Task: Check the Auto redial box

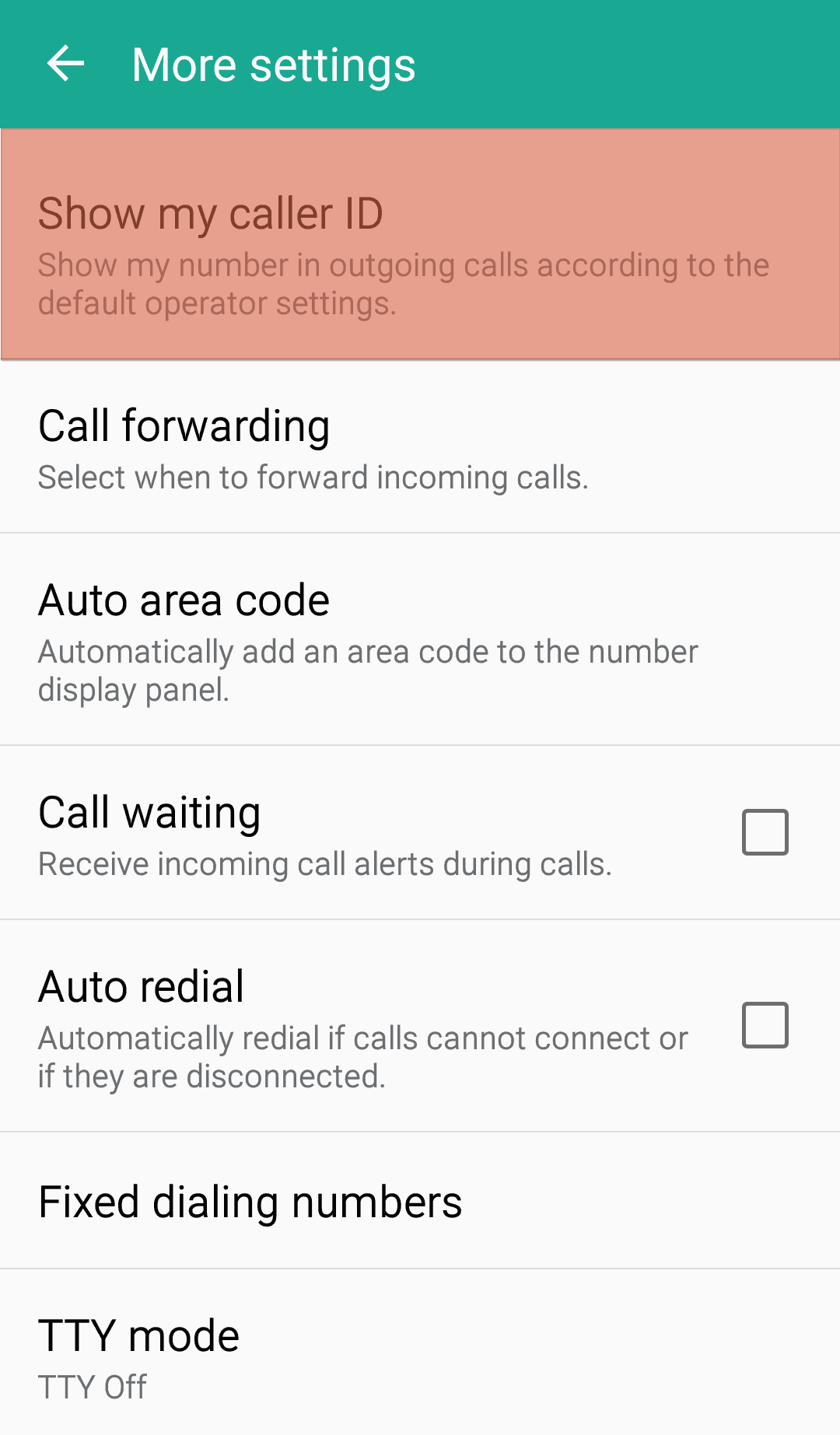Action: (765, 1025)
